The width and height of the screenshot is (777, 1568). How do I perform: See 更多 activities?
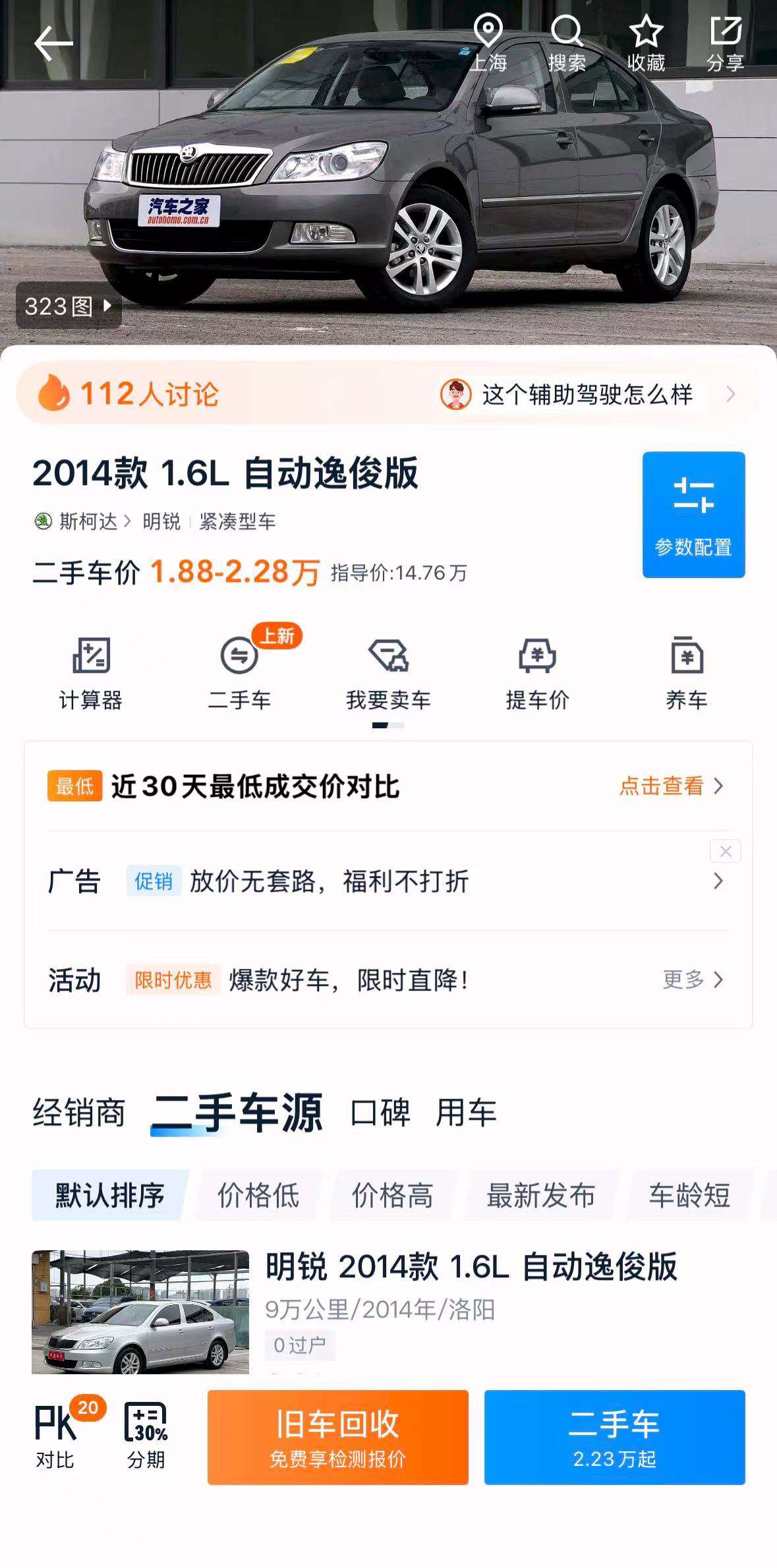click(693, 979)
